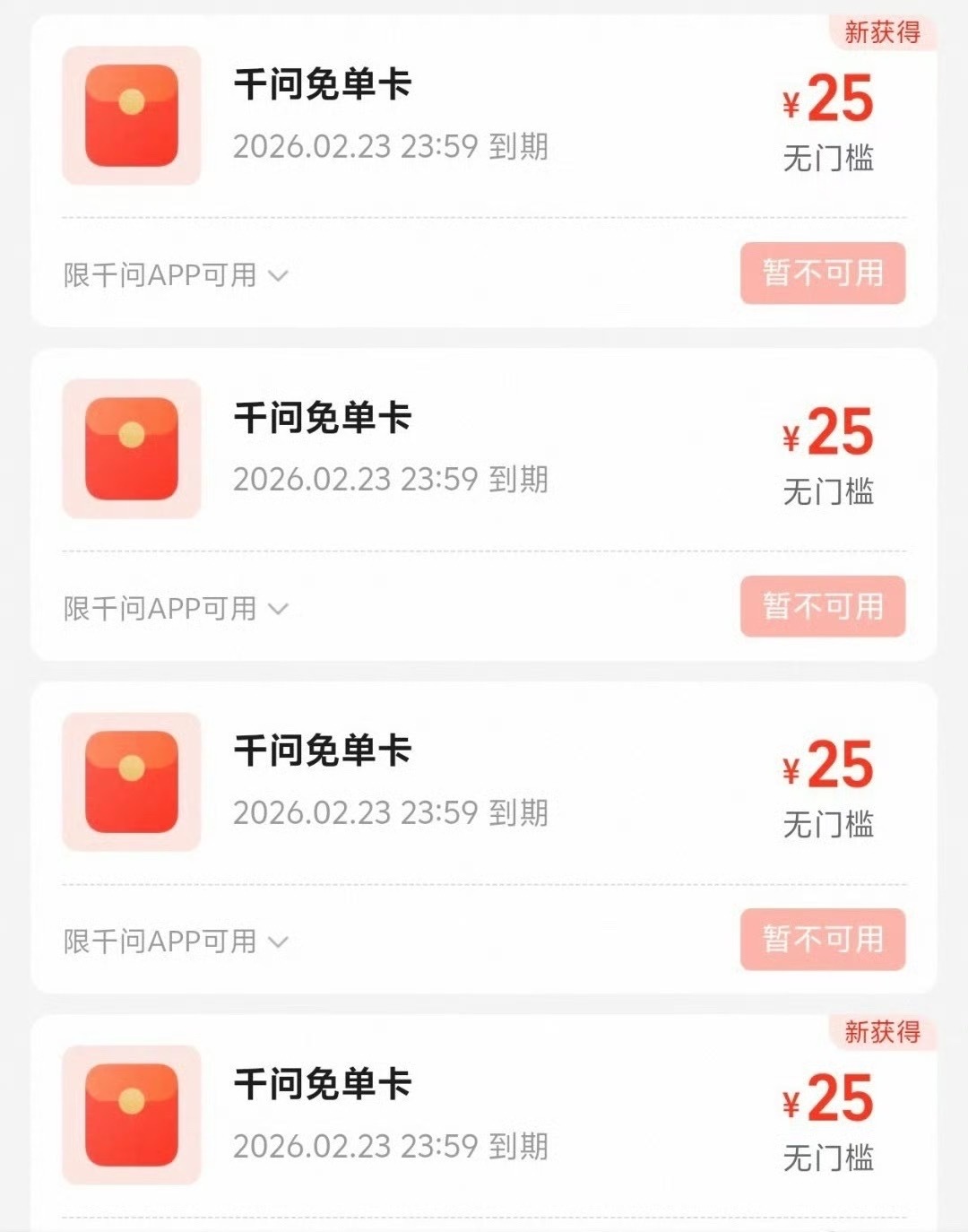968x1232 pixels.
Task: Expand 限千问APP可用 details on the third coupon
Action: pyautogui.click(x=176, y=941)
